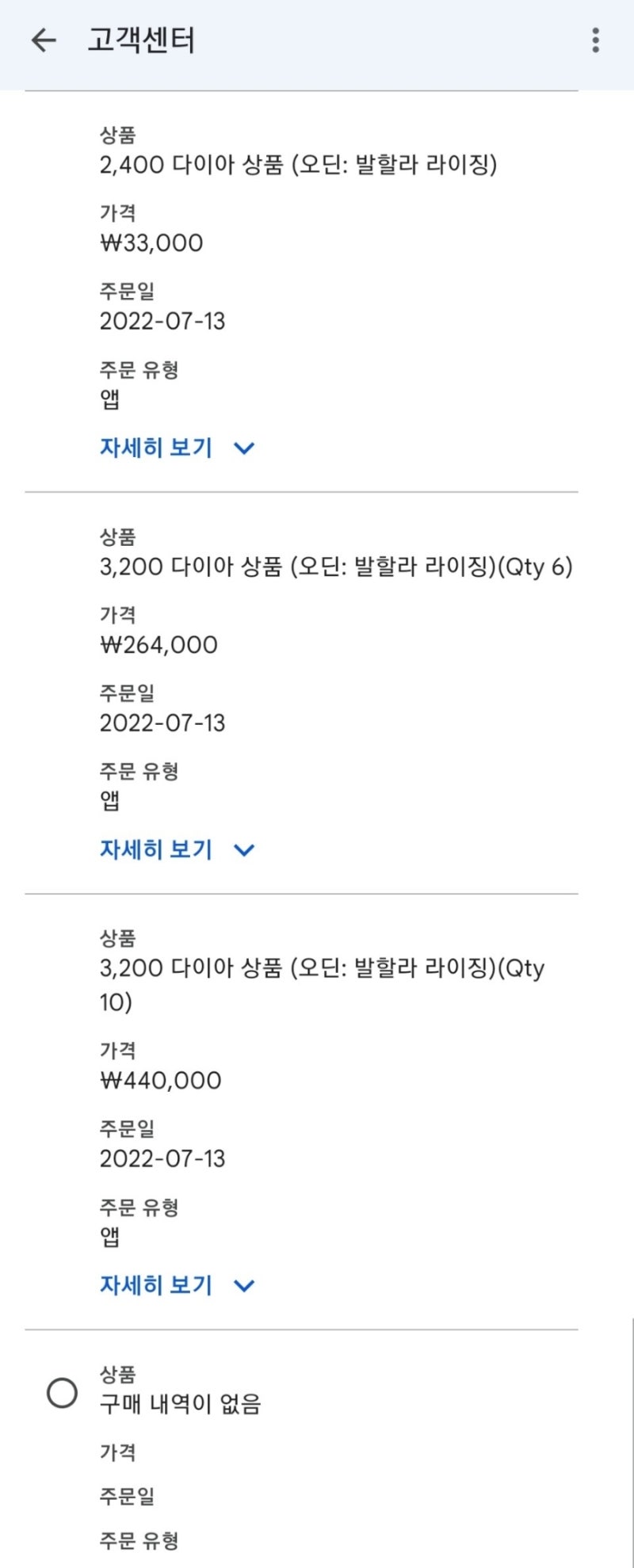Click the 주문일 2022-07-13 of the first order
Viewport: 634px width, 1568px height.
click(164, 322)
